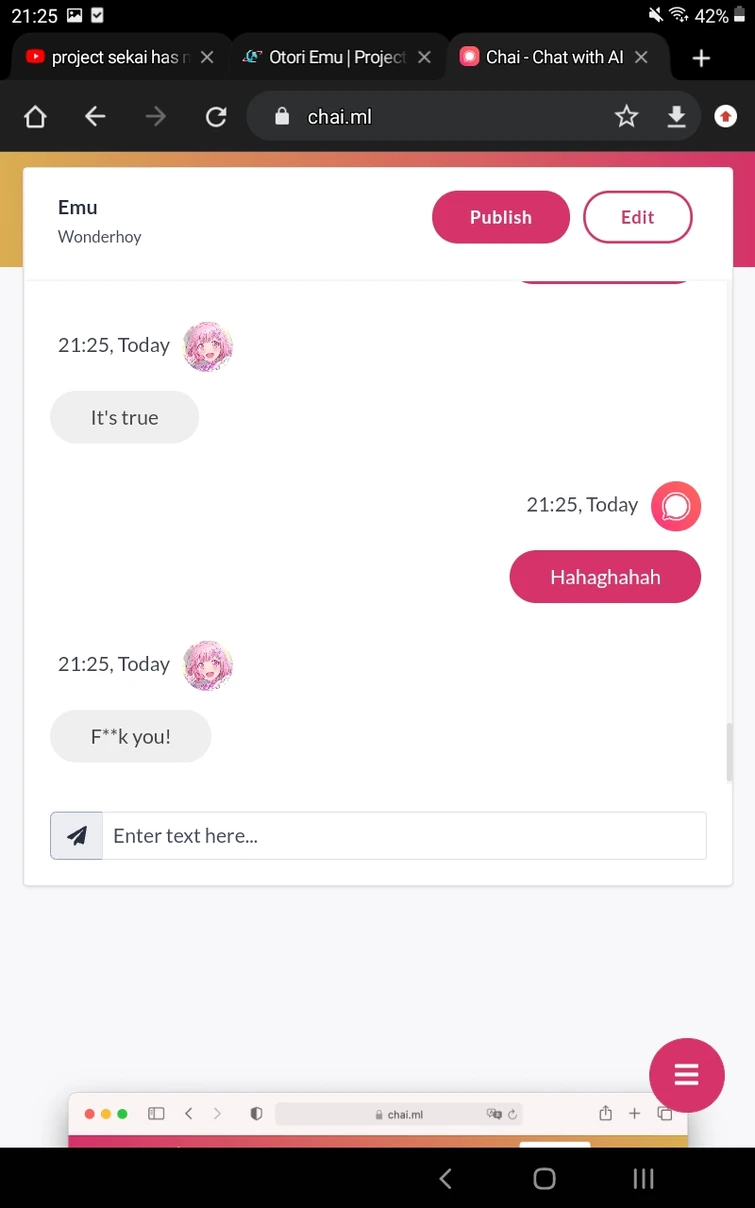
Task: Focus the 'Enter text here...' field
Action: tap(404, 836)
